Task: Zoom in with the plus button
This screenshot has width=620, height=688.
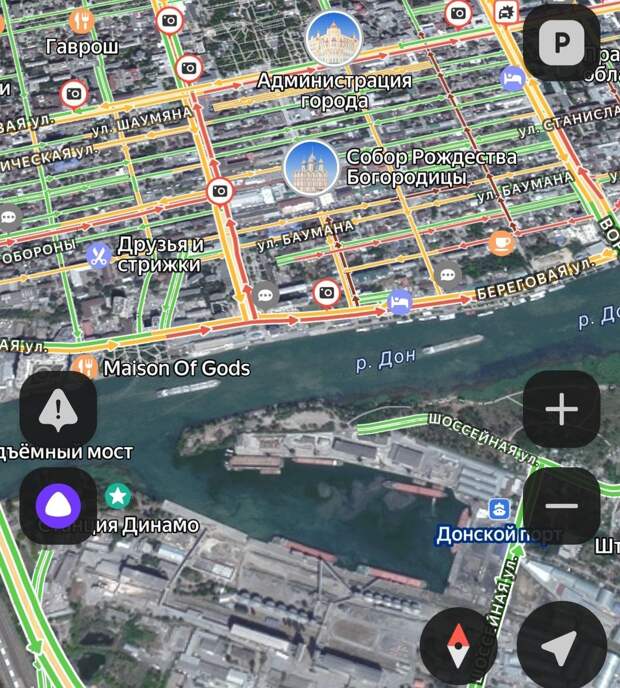Action: pos(561,409)
